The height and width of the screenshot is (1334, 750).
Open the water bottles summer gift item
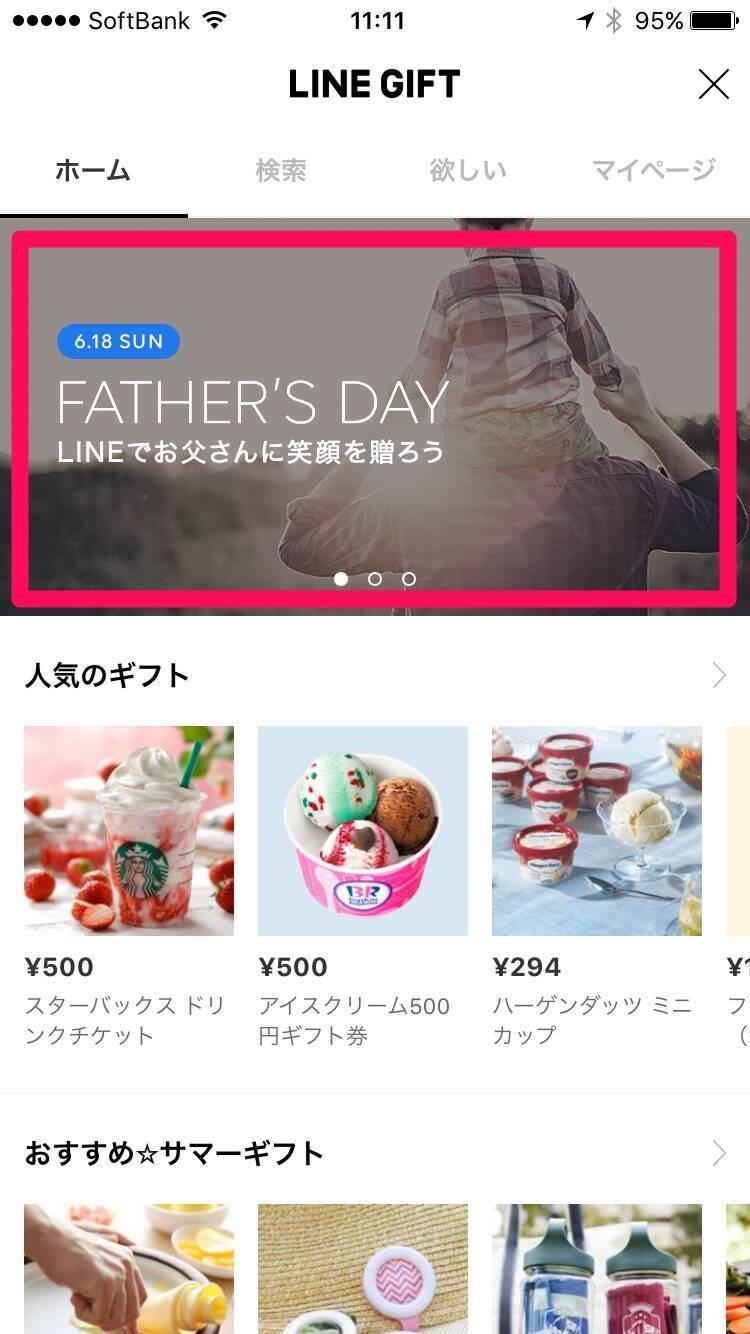(597, 1270)
